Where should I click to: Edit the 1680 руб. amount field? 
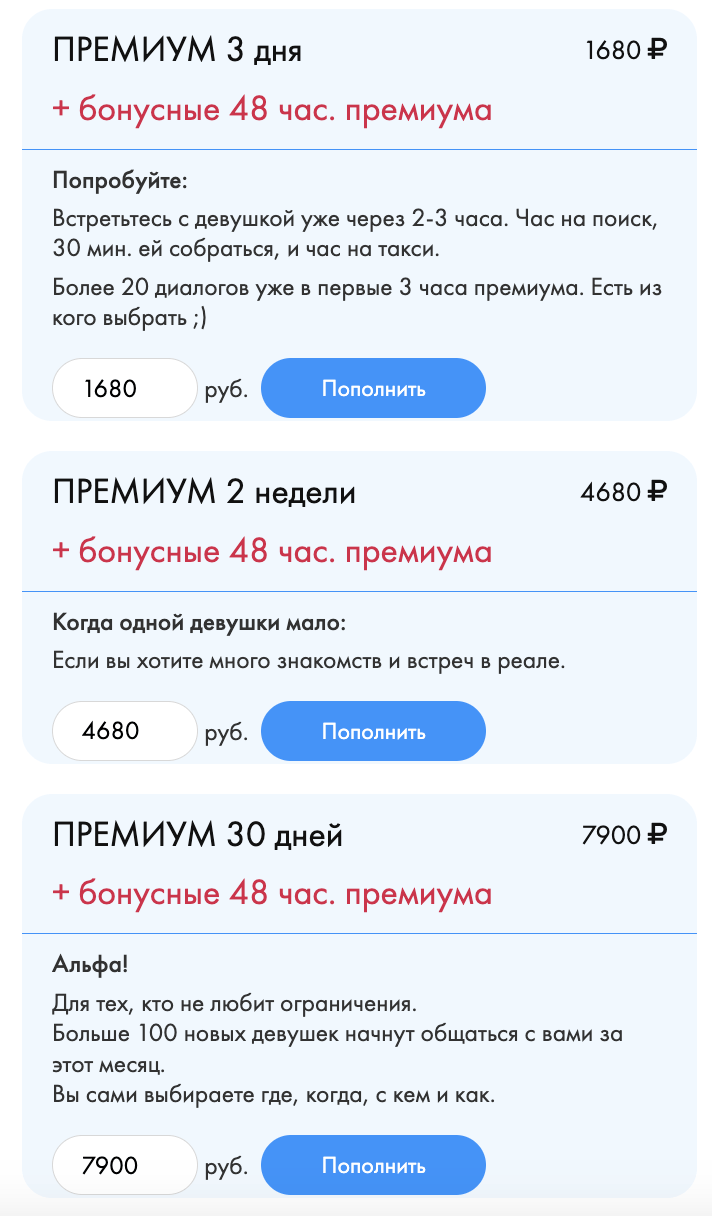click(125, 388)
